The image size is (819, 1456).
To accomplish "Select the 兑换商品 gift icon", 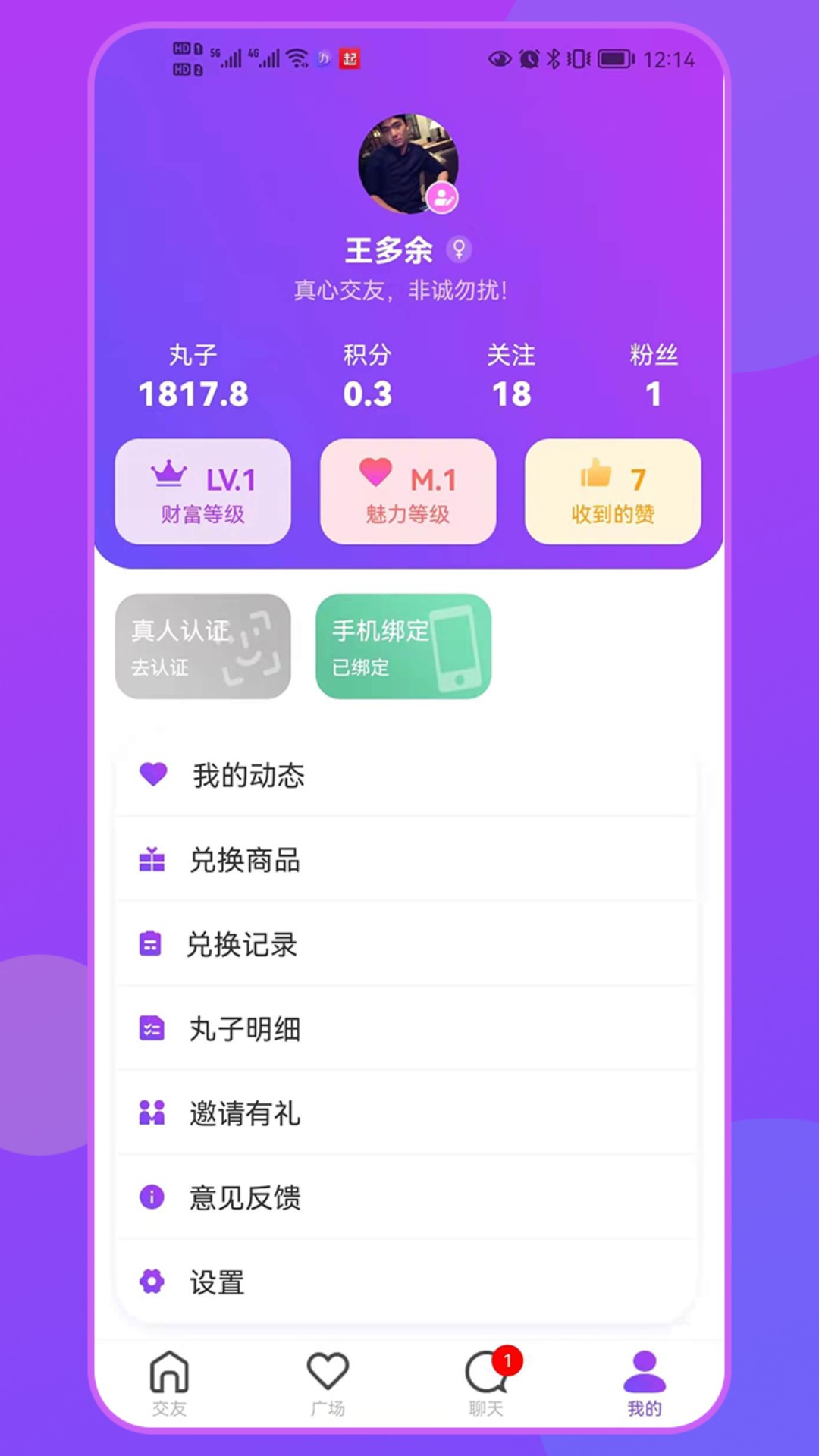I will [152, 860].
